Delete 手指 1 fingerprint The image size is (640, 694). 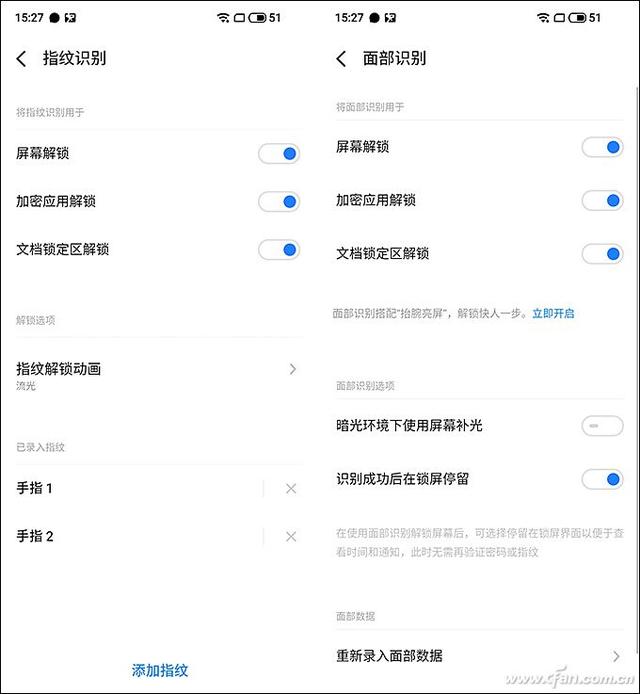click(x=291, y=489)
